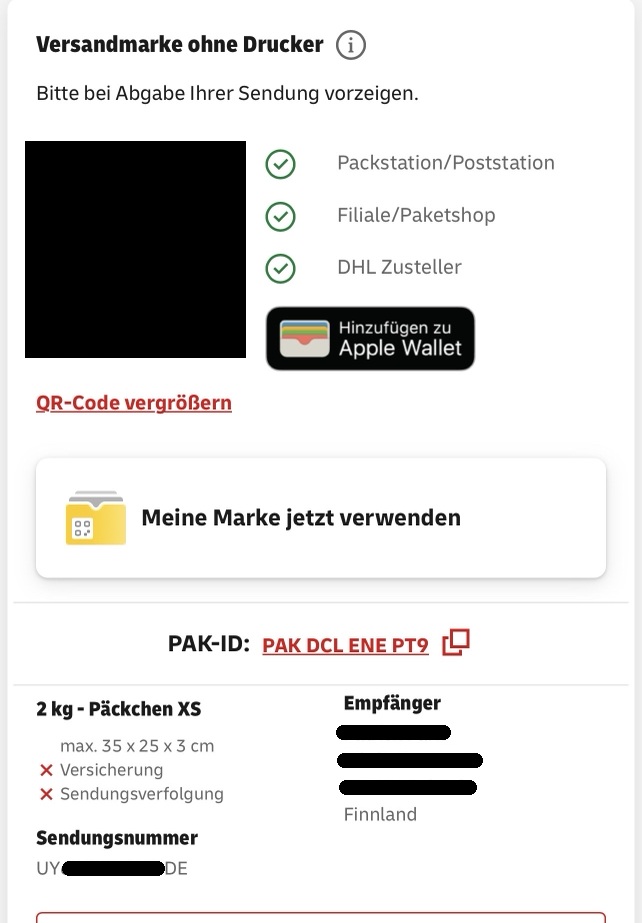Tap the QR-Code vergrößern link
Screen dimensions: 642x923
(x=134, y=403)
